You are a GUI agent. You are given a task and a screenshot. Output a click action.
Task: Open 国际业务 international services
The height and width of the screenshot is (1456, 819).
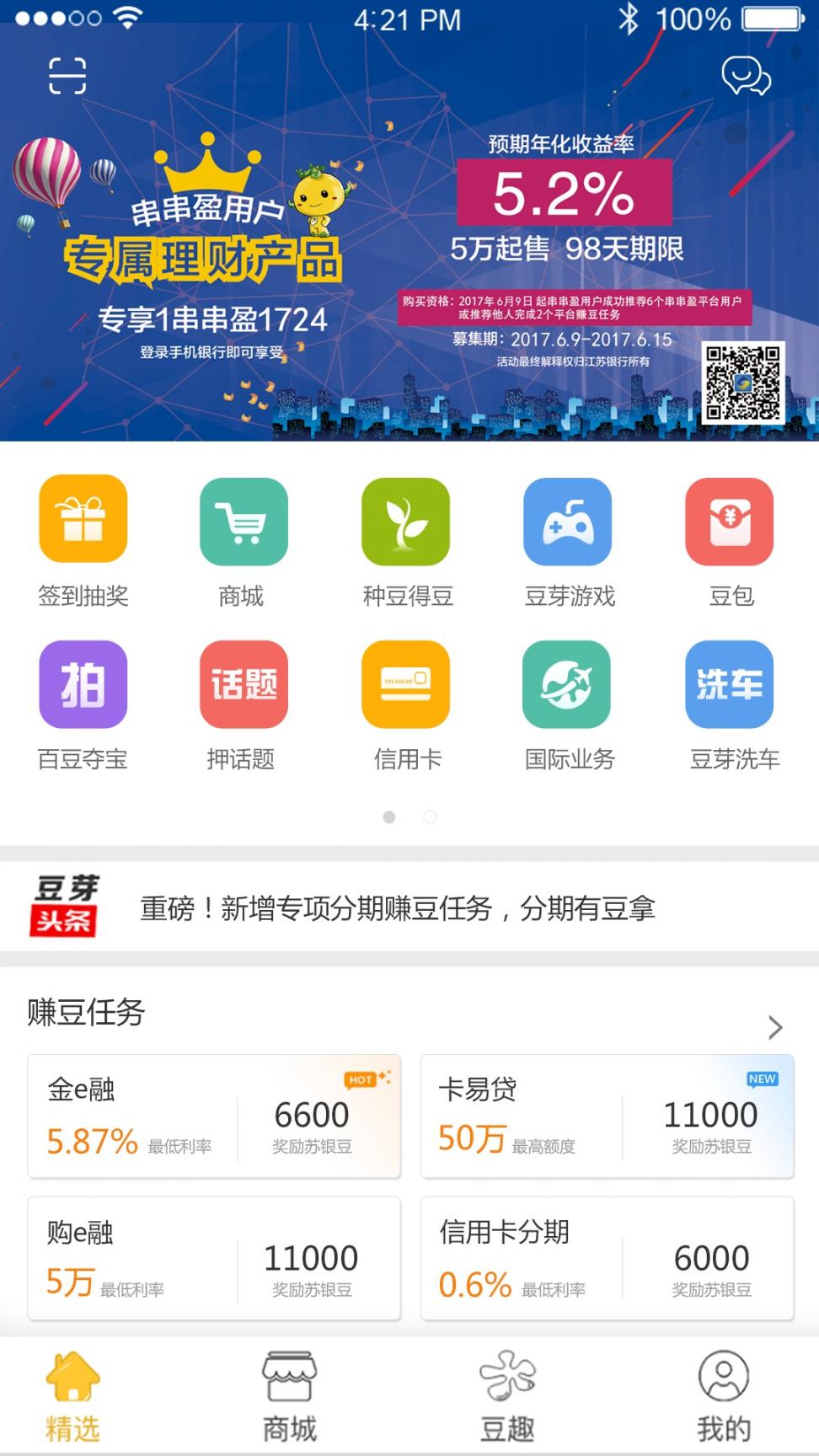[568, 702]
